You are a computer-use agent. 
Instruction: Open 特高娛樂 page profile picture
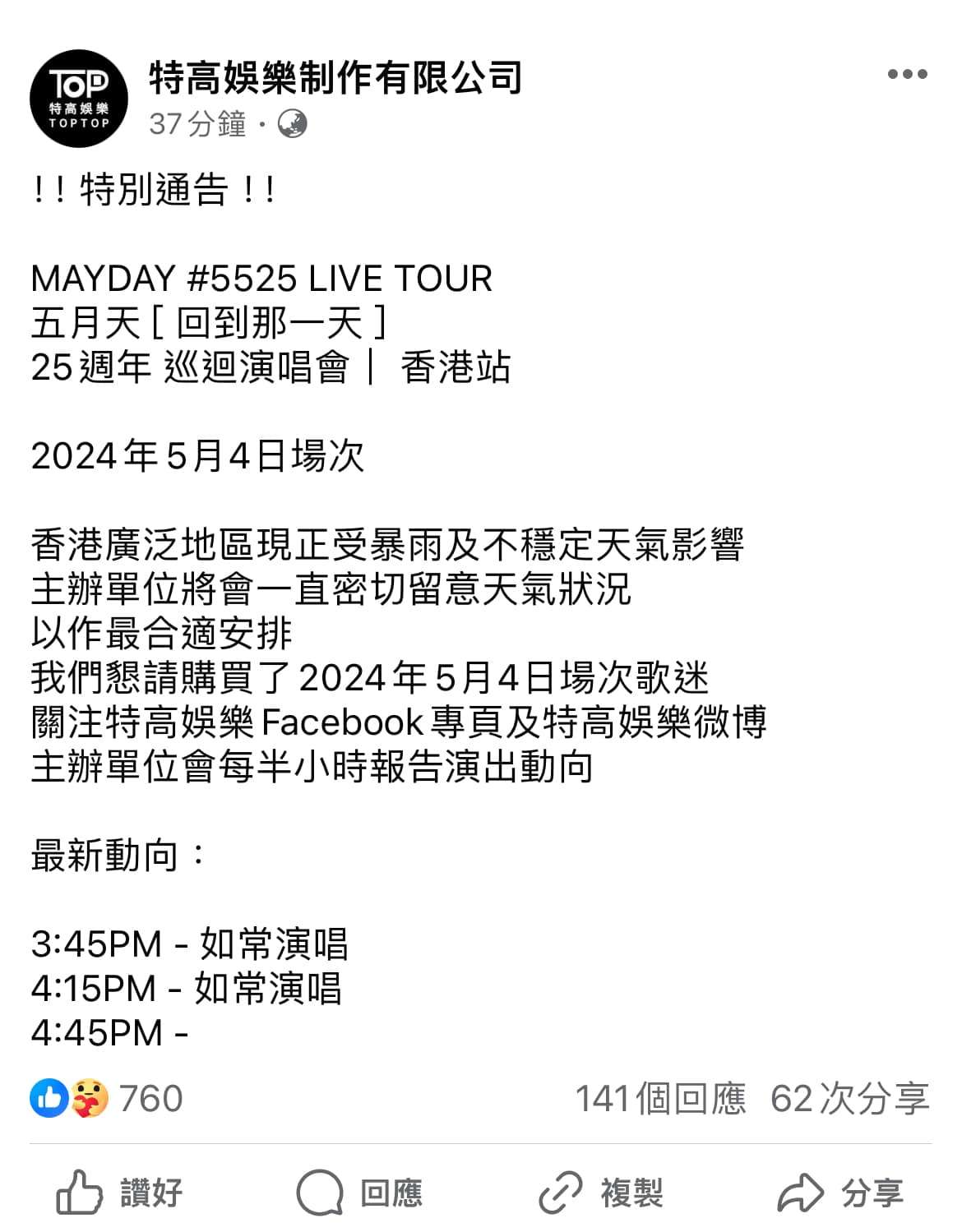pos(79,99)
